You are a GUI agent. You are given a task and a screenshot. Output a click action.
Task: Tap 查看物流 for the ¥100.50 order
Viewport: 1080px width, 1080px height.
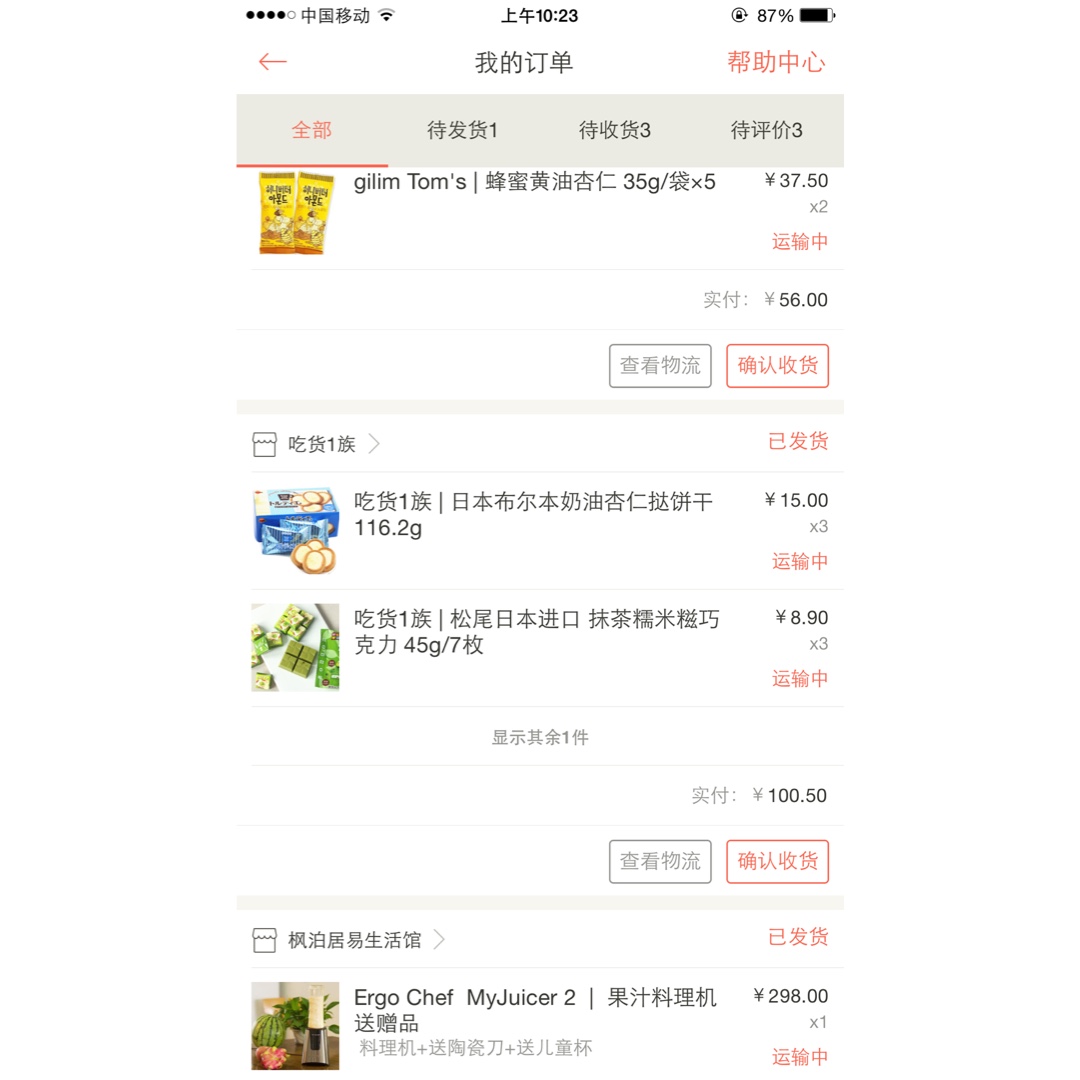(660, 862)
